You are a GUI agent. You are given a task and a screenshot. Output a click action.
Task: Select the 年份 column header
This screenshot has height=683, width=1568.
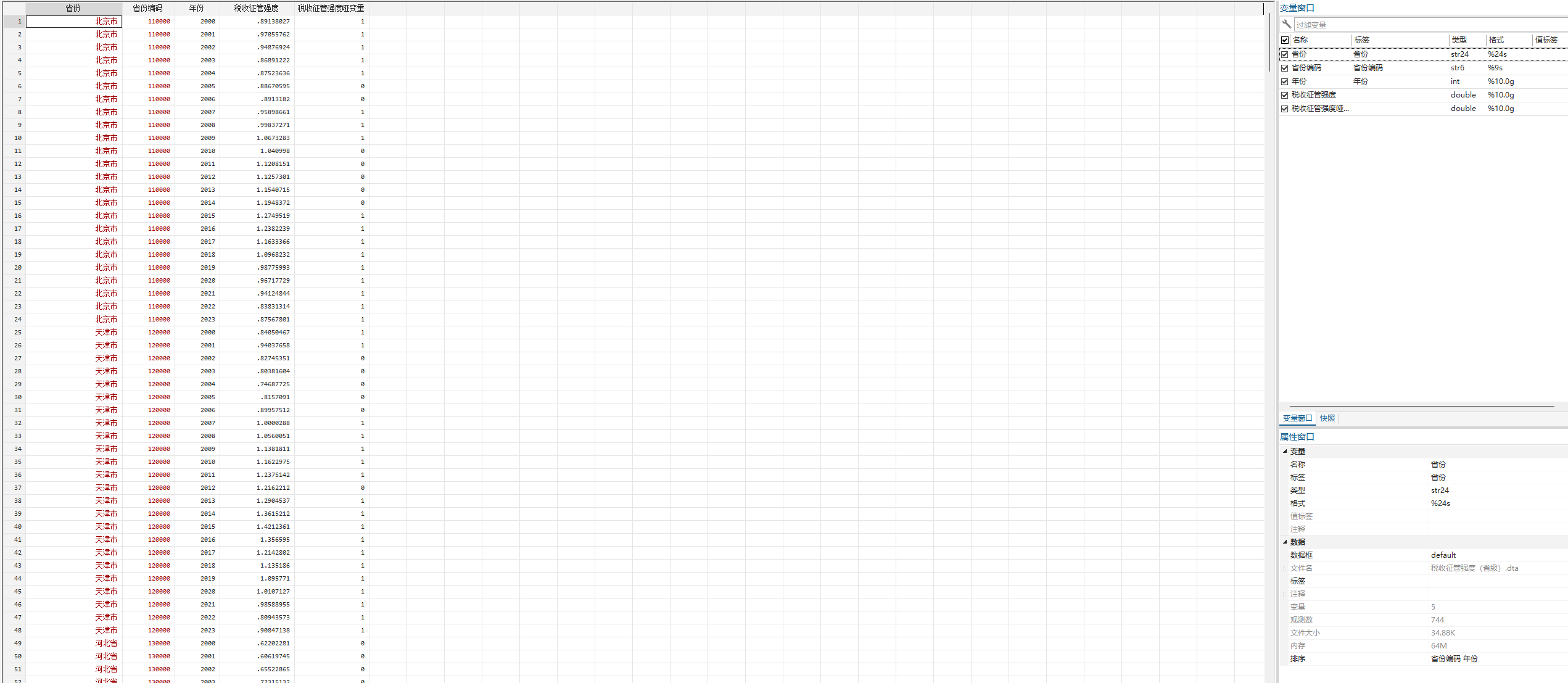coord(196,8)
